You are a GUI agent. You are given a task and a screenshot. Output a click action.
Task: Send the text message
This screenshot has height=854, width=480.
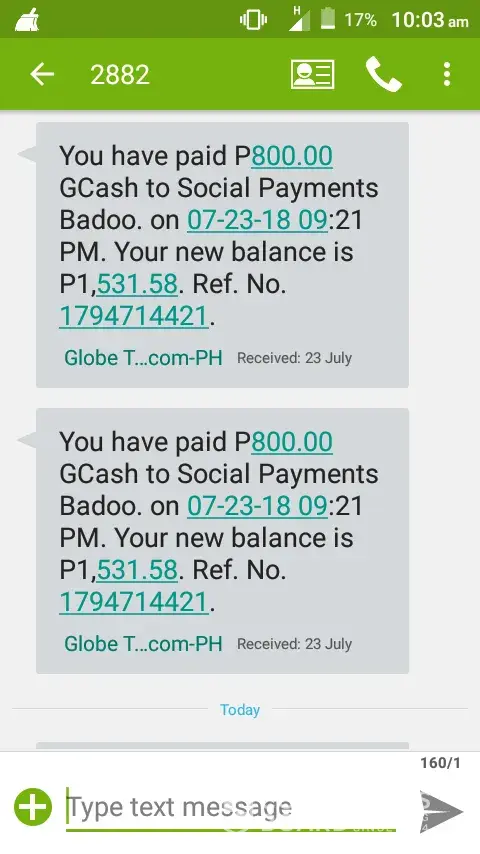pyautogui.click(x=441, y=812)
